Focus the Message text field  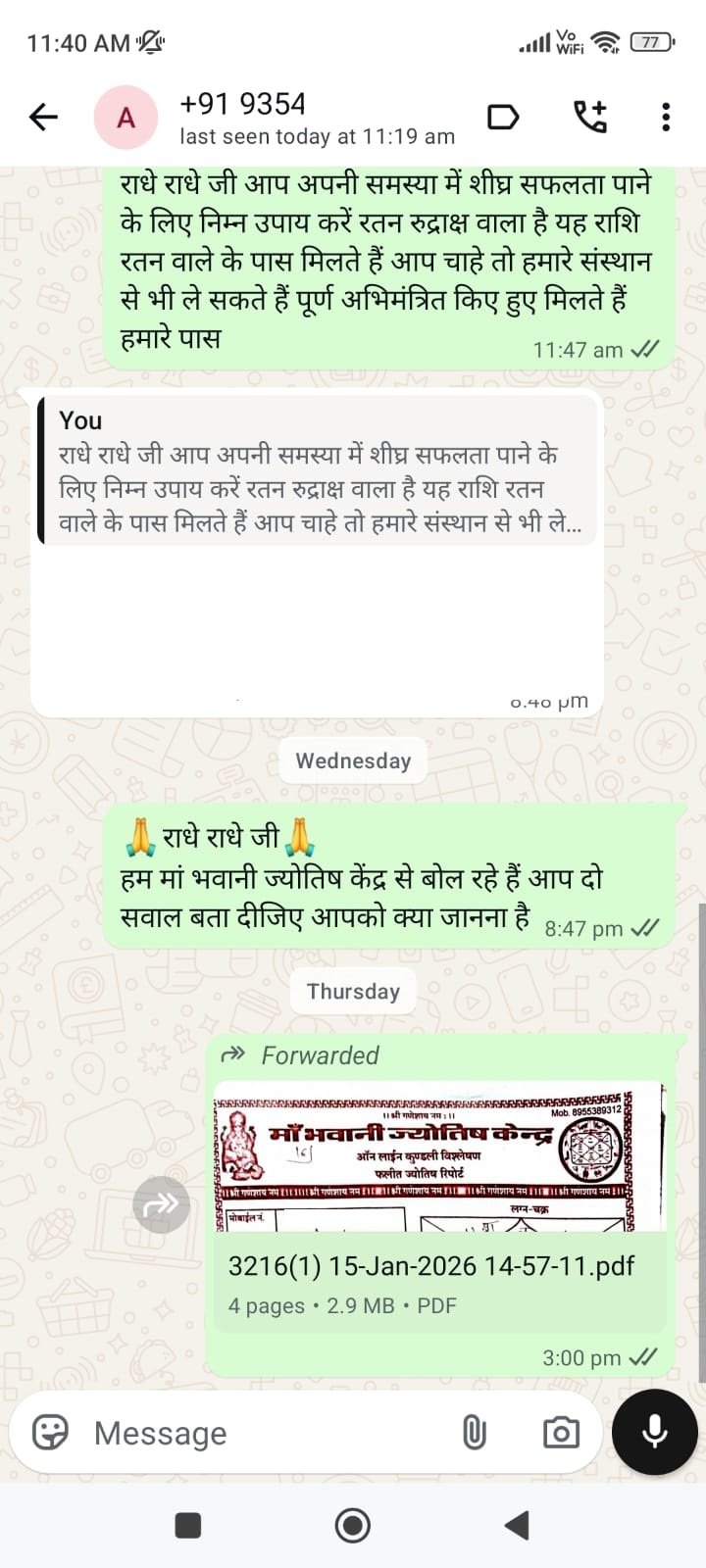[x=265, y=1433]
